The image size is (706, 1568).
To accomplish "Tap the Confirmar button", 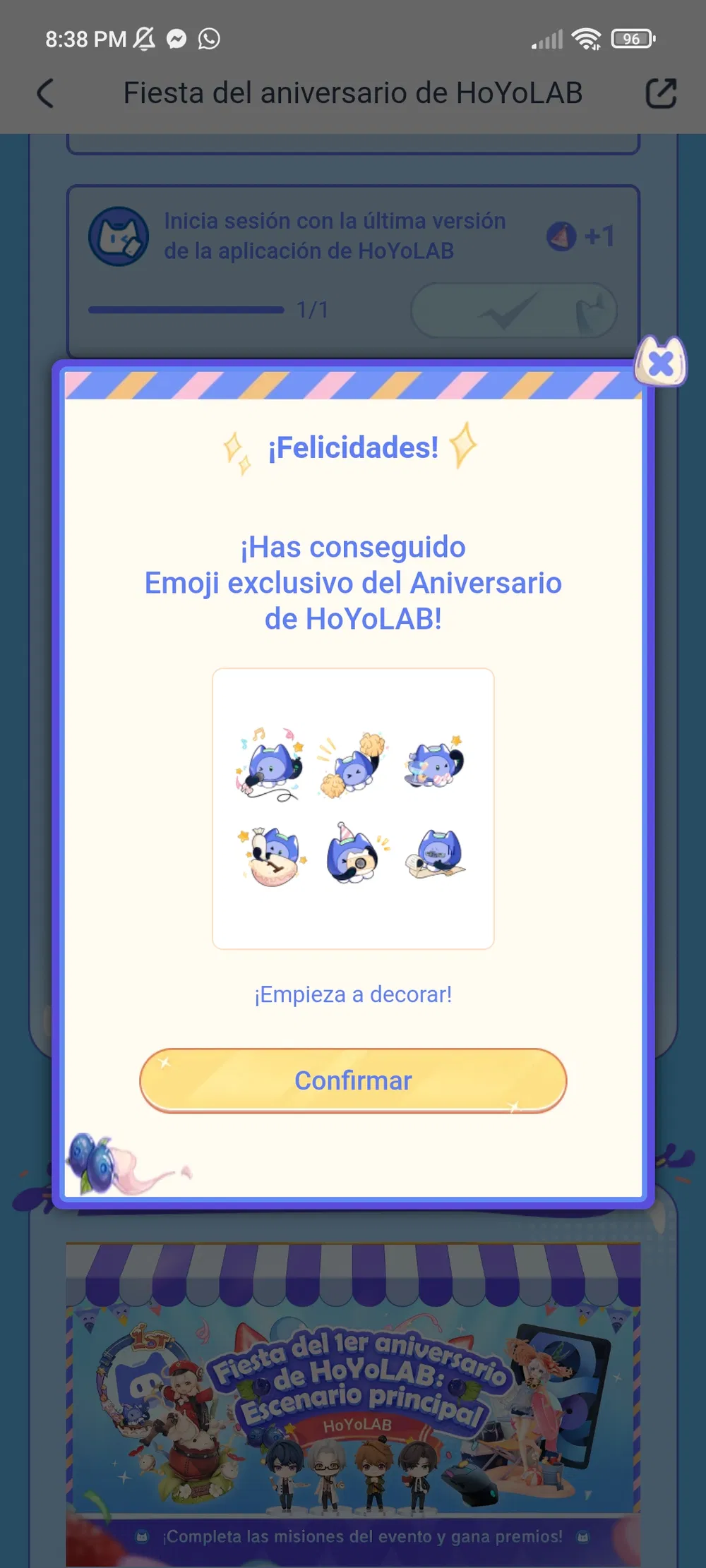I will click(353, 1080).
